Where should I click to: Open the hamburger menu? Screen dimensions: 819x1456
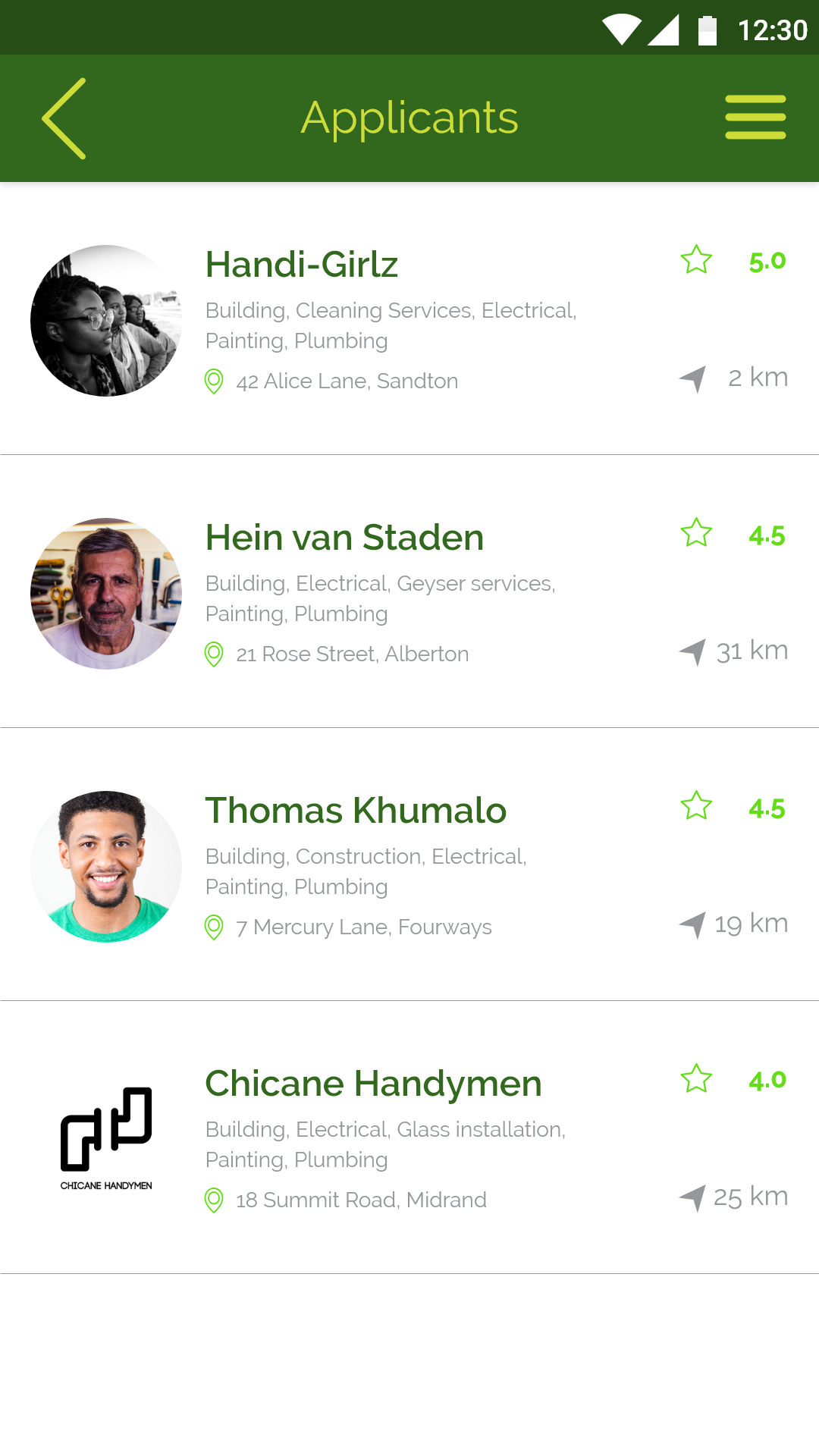pyautogui.click(x=755, y=117)
